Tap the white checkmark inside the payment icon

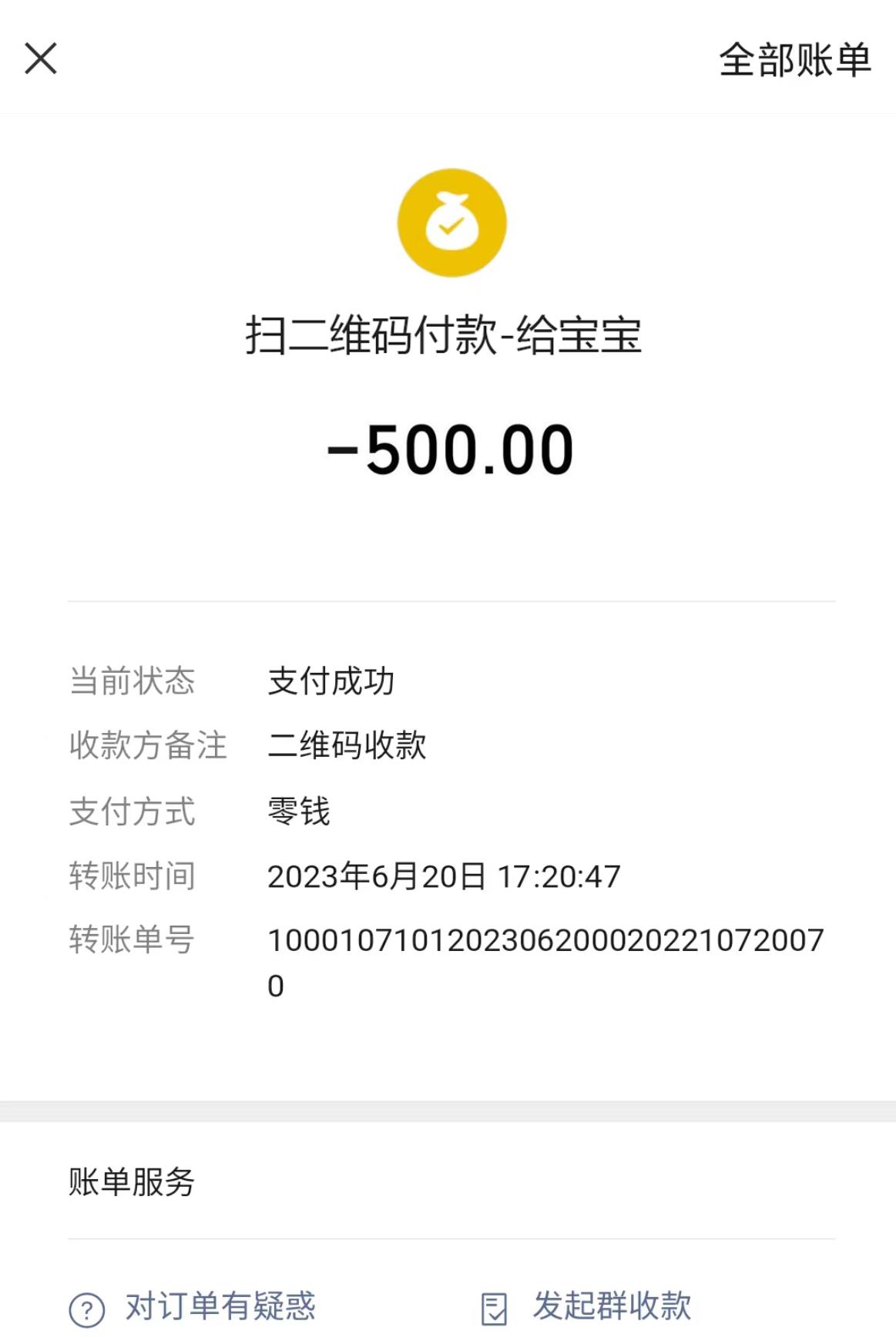coord(450,227)
